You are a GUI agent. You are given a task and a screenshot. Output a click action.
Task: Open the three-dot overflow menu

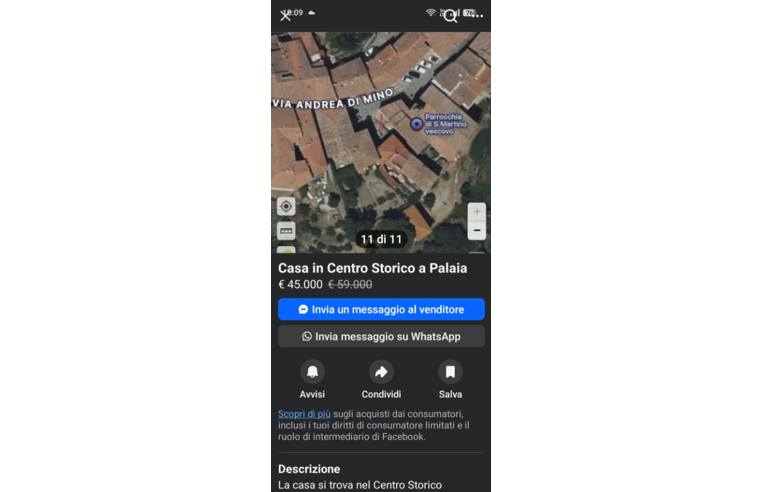click(x=477, y=15)
